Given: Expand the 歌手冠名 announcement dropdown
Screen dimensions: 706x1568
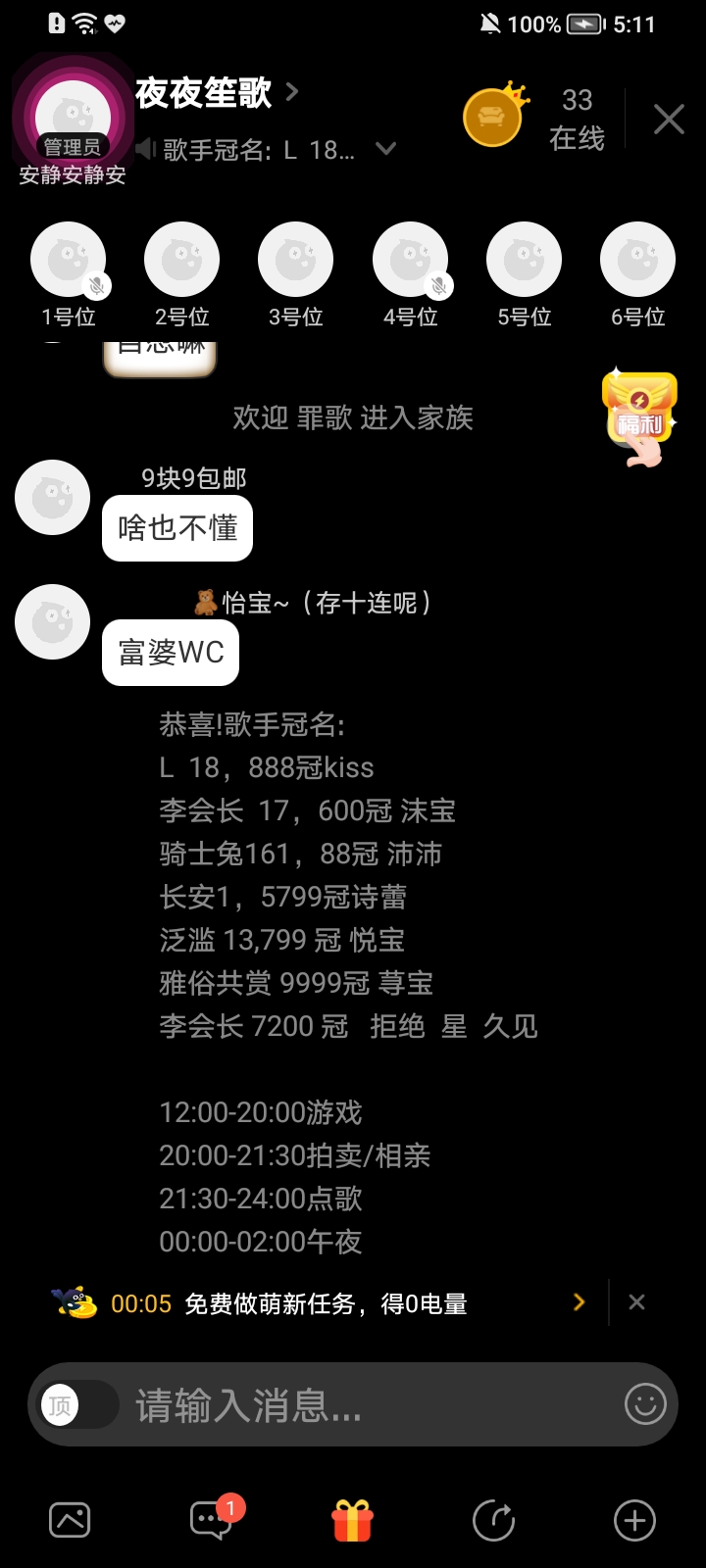Looking at the screenshot, I should (386, 149).
